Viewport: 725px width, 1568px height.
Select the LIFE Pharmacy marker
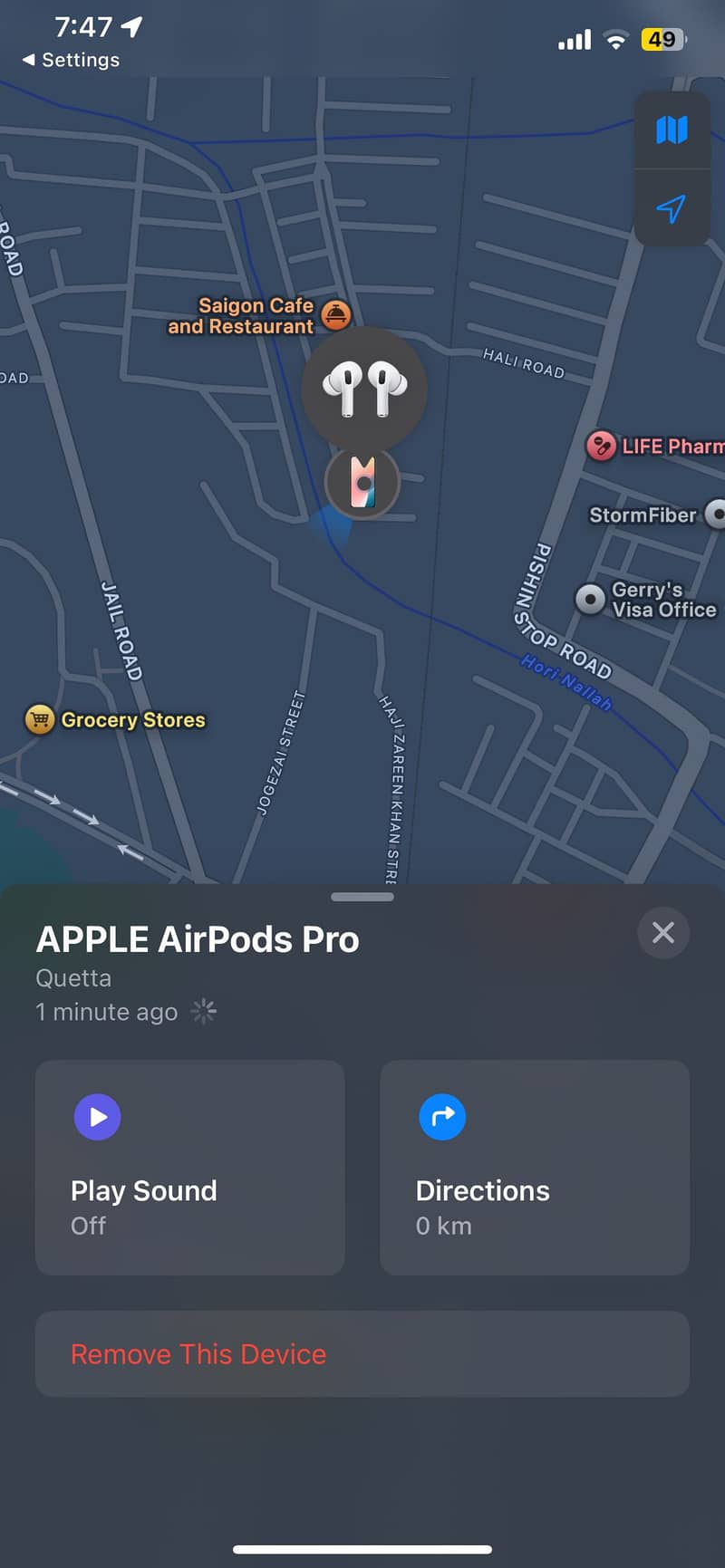tap(602, 446)
